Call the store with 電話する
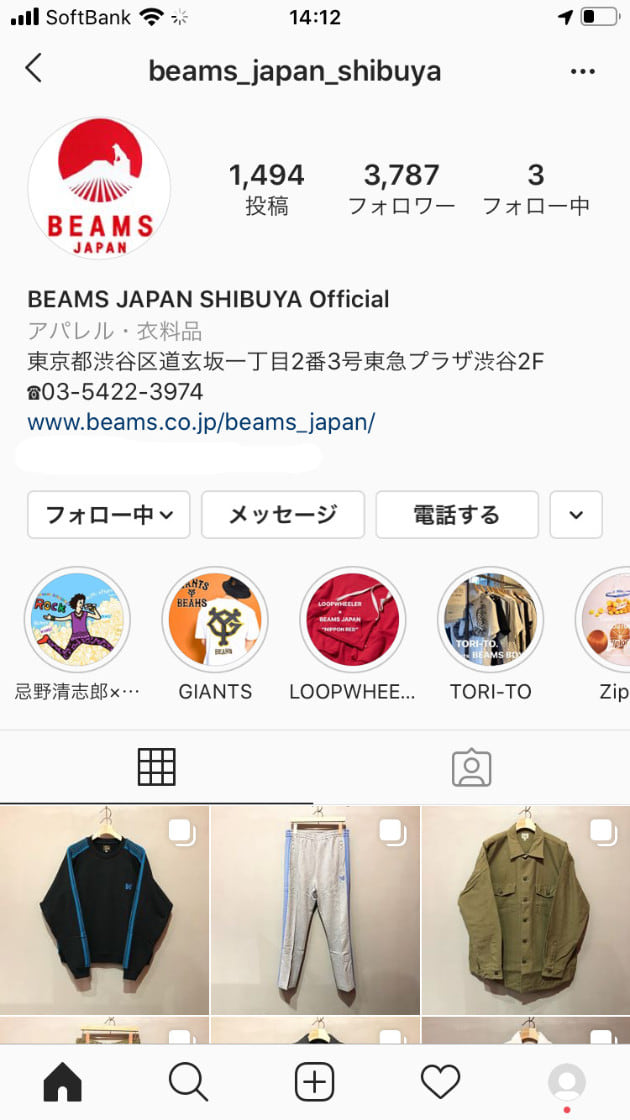Image resolution: width=630 pixels, height=1120 pixels. coord(457,515)
